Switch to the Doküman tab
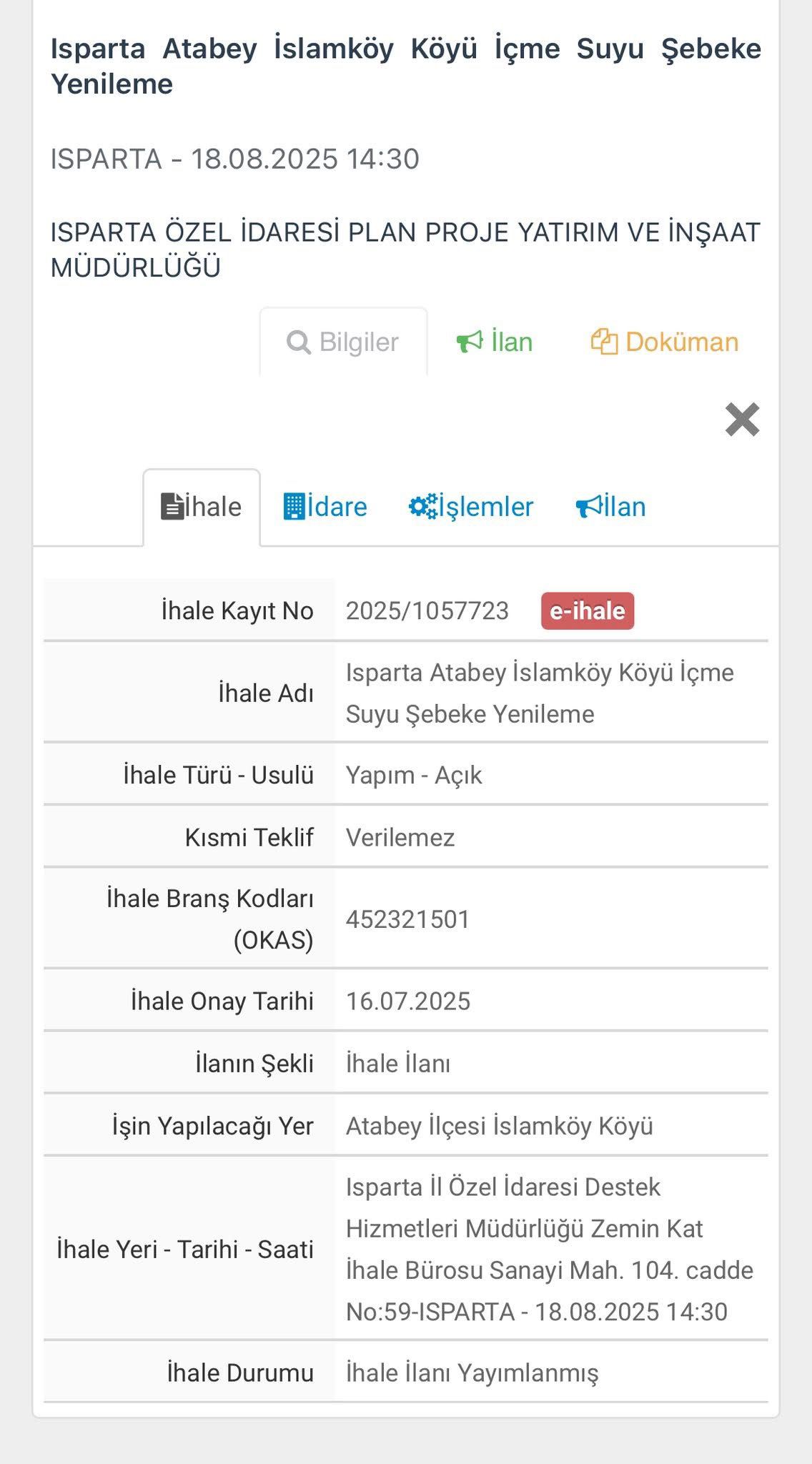The height and width of the screenshot is (1464, 812). pos(665,342)
